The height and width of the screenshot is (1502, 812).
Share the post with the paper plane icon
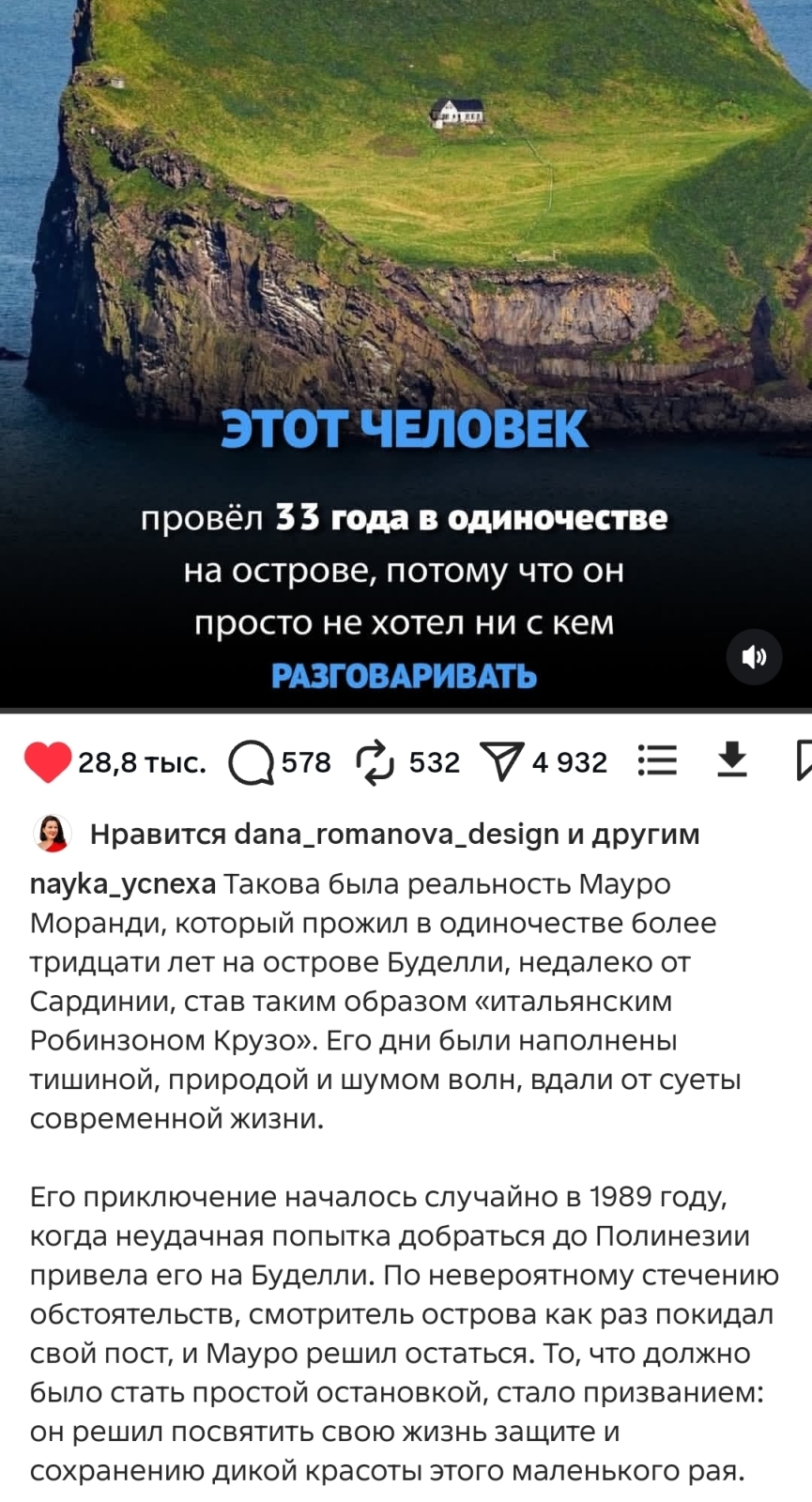click(x=501, y=761)
